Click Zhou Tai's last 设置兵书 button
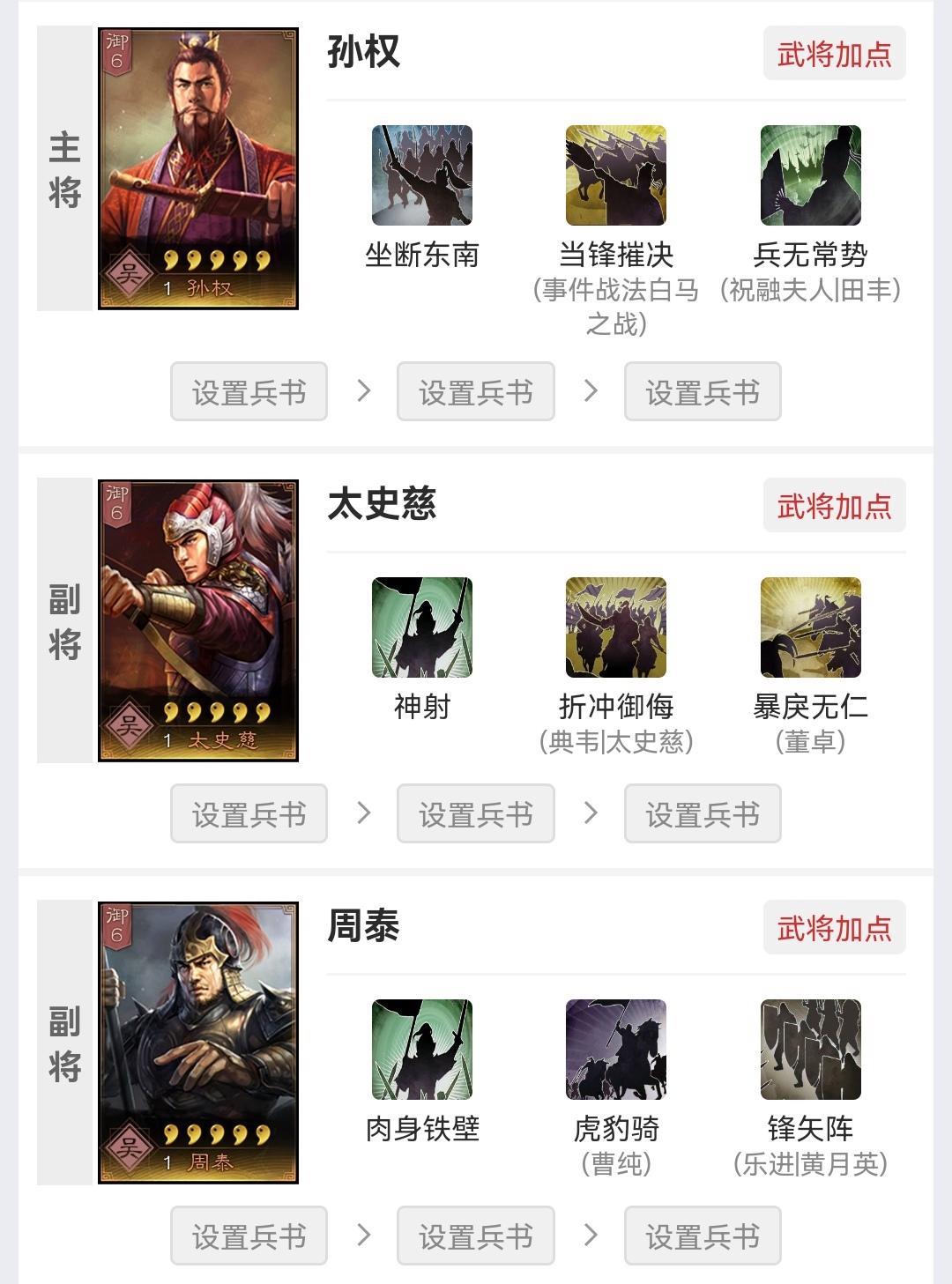The image size is (952, 1284). (703, 1236)
